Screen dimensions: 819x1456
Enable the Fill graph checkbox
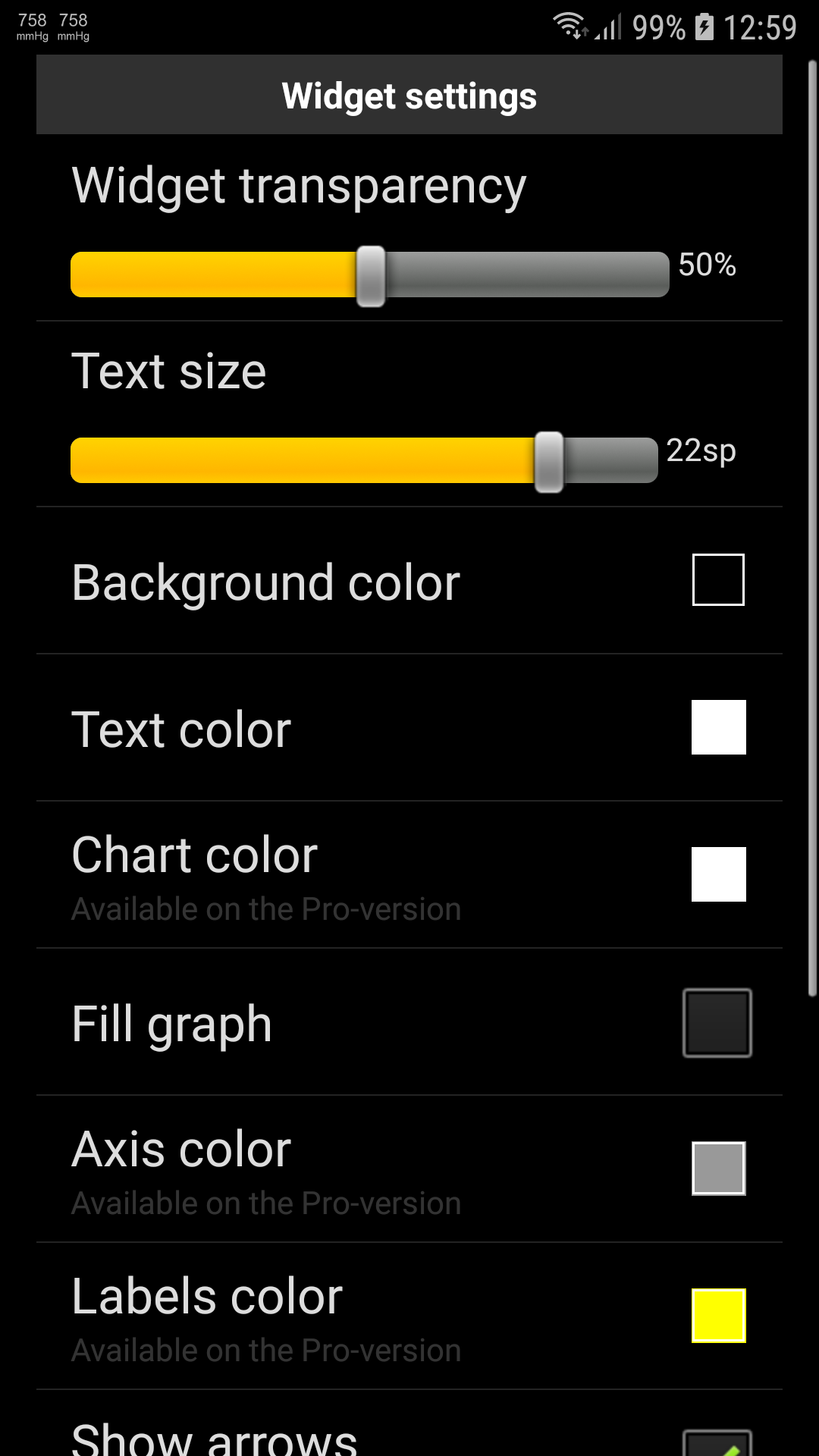click(717, 1023)
